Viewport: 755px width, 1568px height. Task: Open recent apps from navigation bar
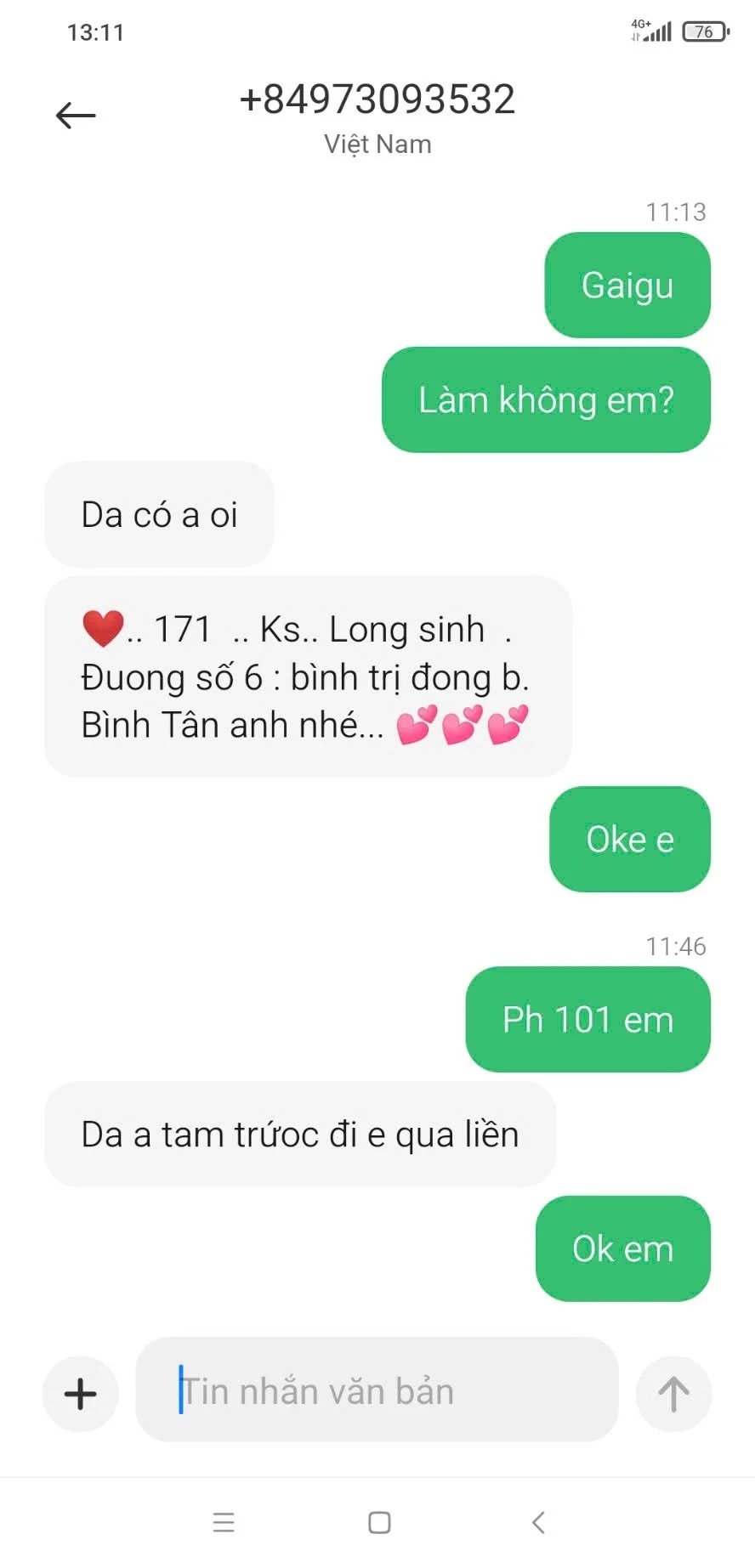click(224, 1522)
